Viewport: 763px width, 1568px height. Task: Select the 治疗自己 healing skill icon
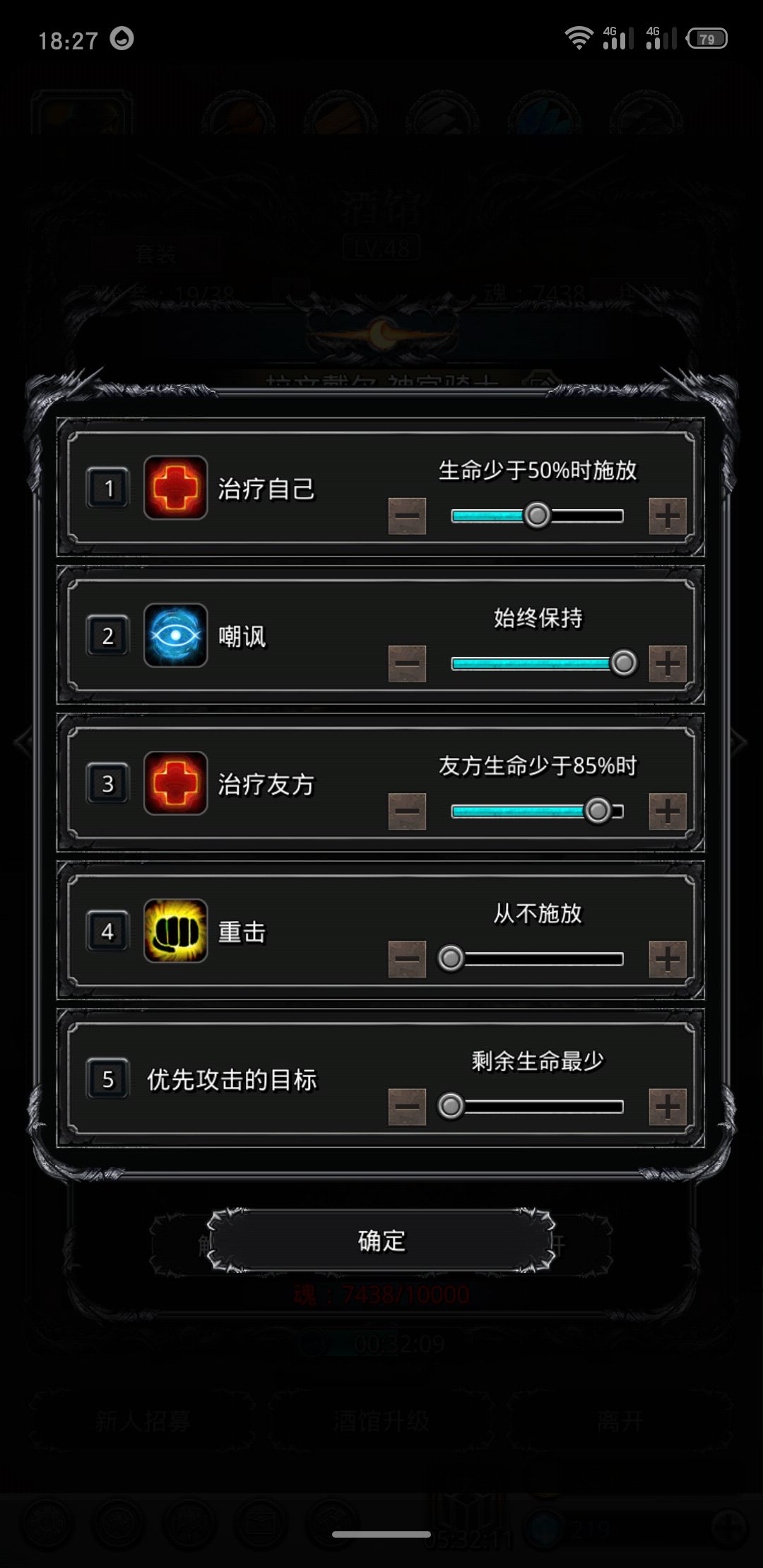pyautogui.click(x=176, y=489)
